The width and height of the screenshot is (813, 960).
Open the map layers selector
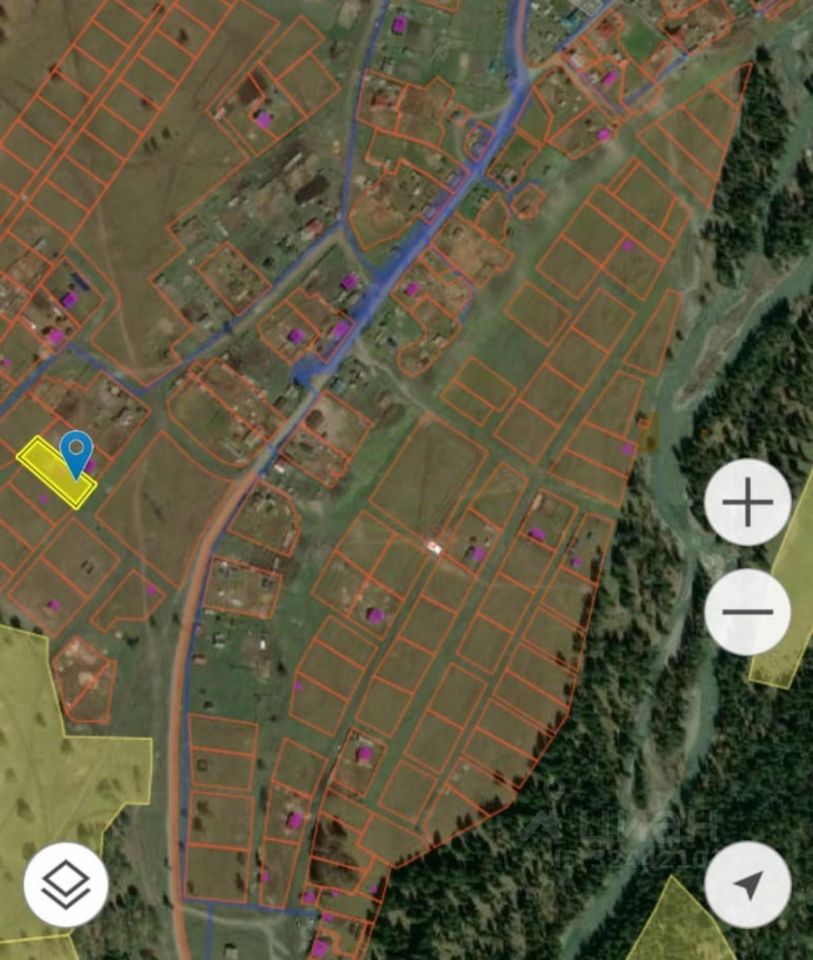point(66,884)
